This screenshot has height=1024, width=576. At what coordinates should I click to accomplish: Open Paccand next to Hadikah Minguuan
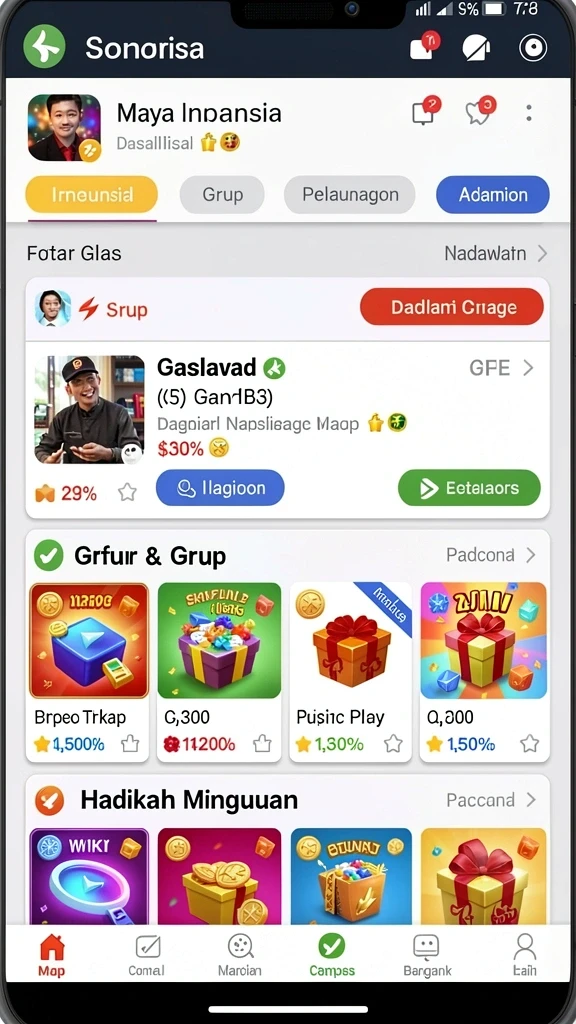tap(490, 800)
